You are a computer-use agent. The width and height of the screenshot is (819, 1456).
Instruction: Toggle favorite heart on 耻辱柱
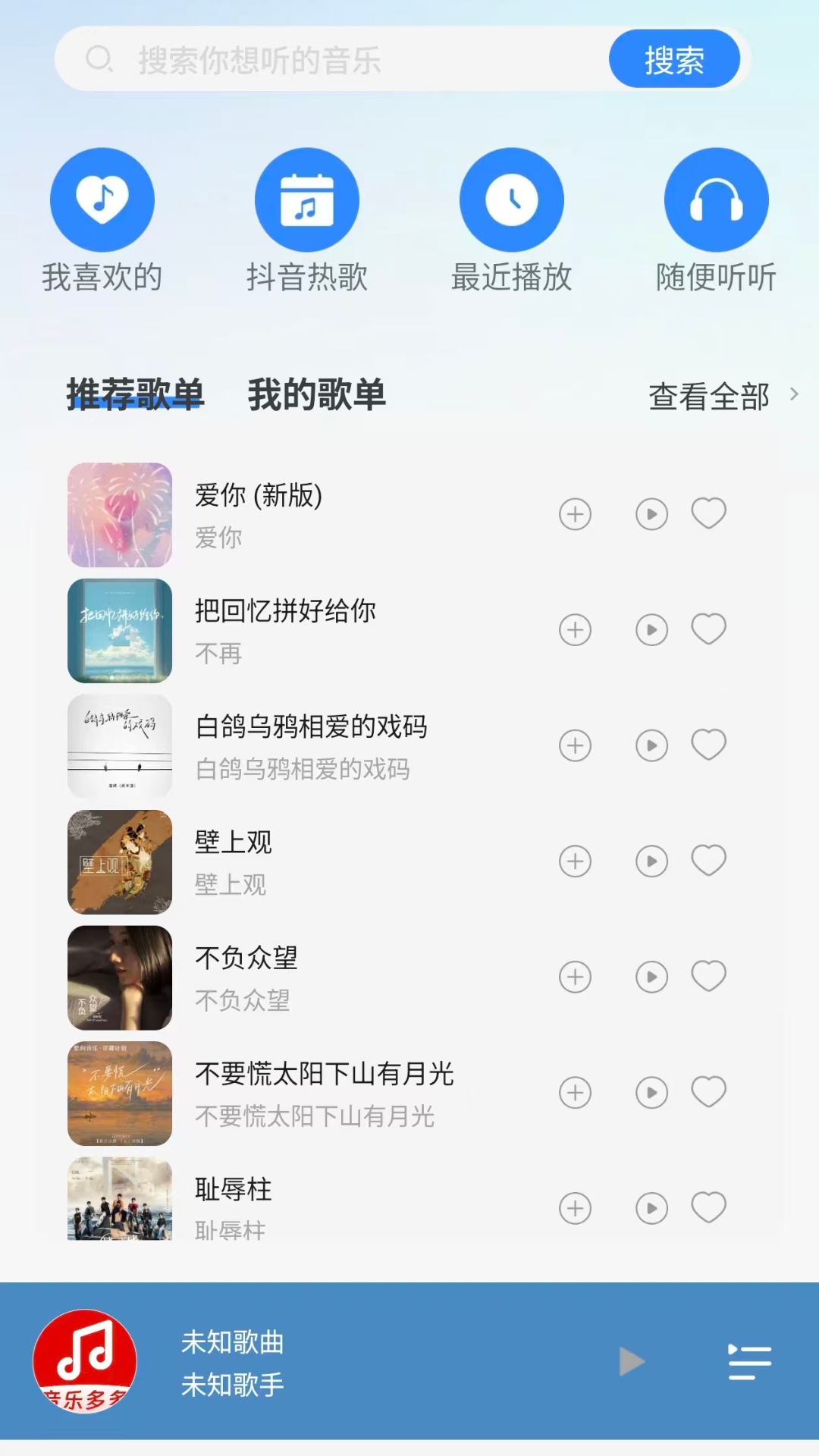[708, 1208]
